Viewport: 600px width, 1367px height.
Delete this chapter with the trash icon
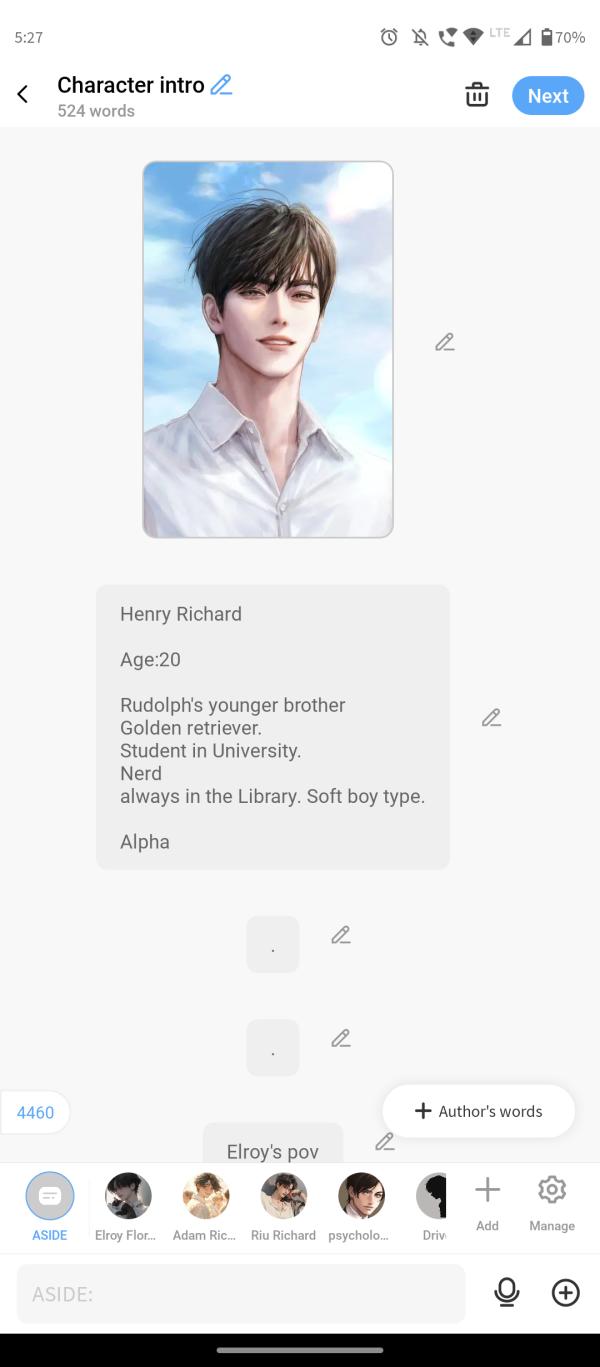tap(477, 96)
